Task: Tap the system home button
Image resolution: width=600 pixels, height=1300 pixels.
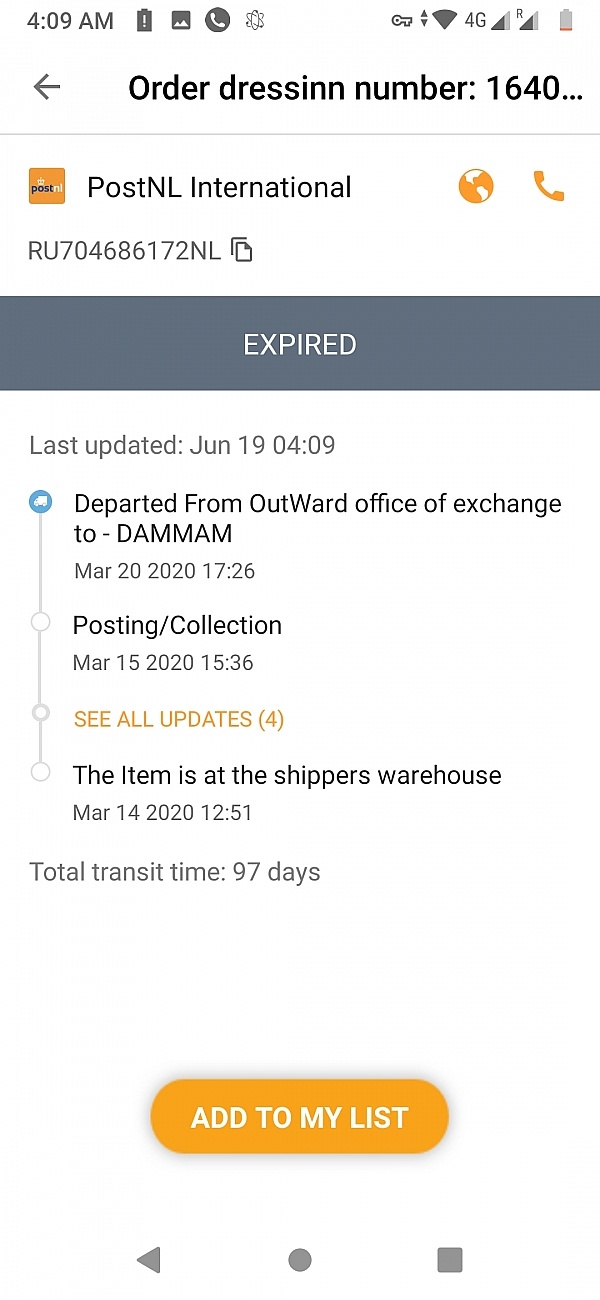Action: [x=299, y=1260]
